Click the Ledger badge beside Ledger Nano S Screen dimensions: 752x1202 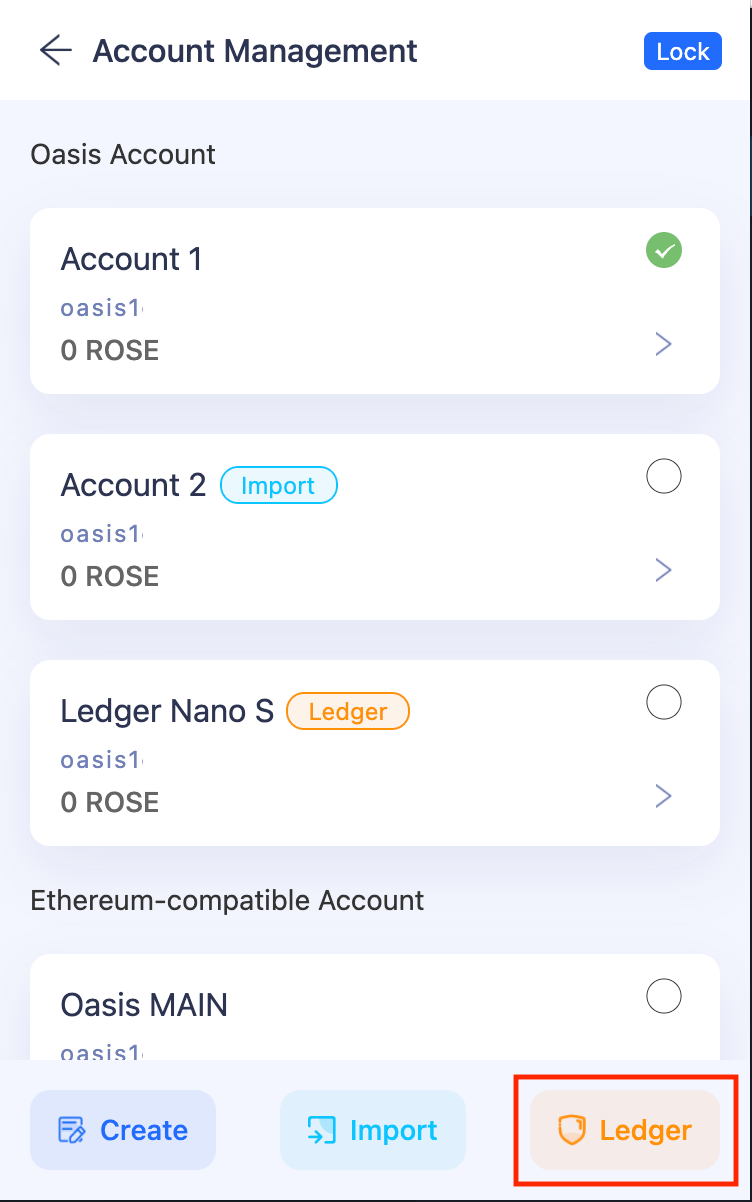(x=348, y=711)
